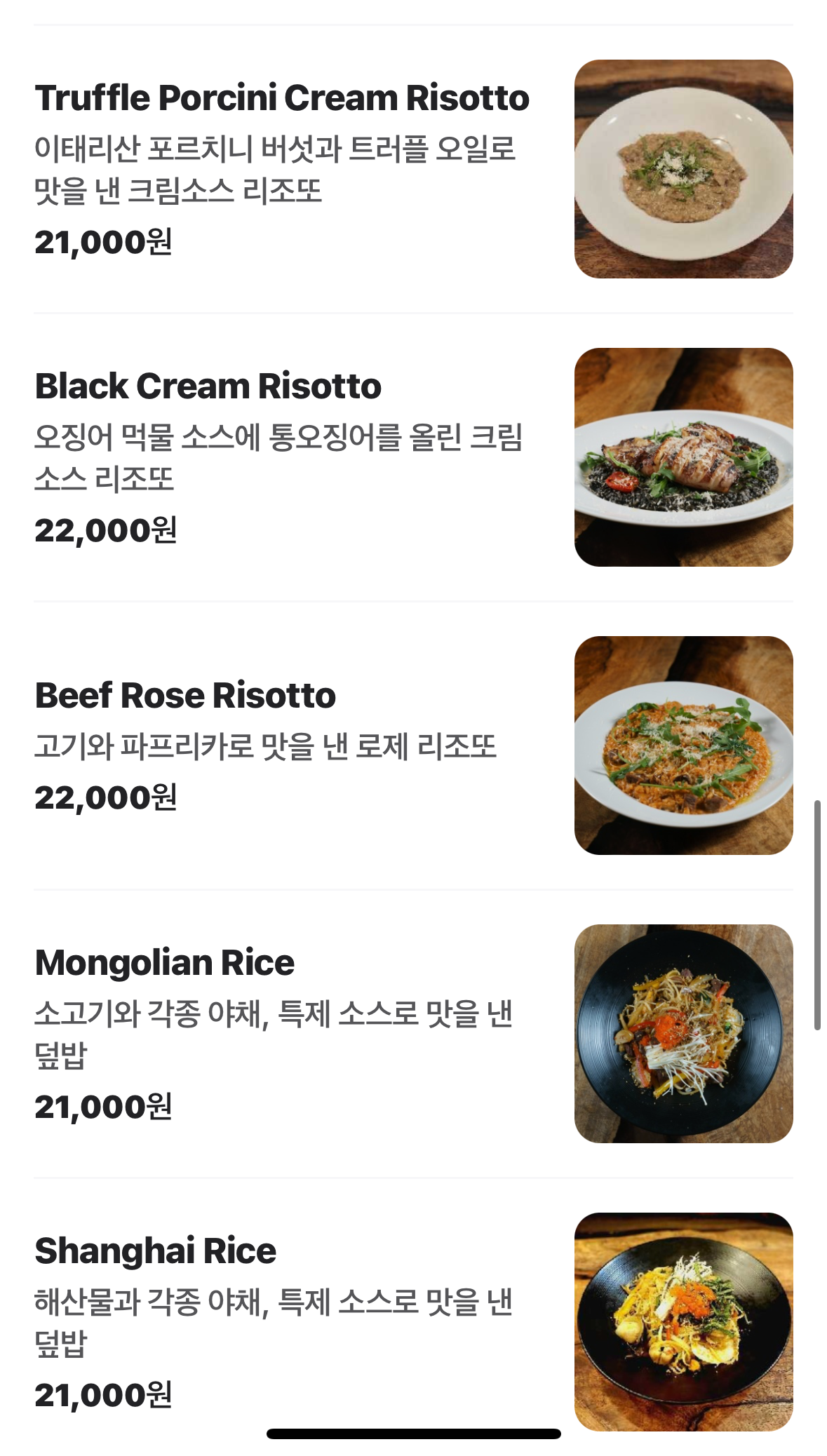View Beef Rose Risotto details
Screen dimensions: 827x1456
coord(186,696)
